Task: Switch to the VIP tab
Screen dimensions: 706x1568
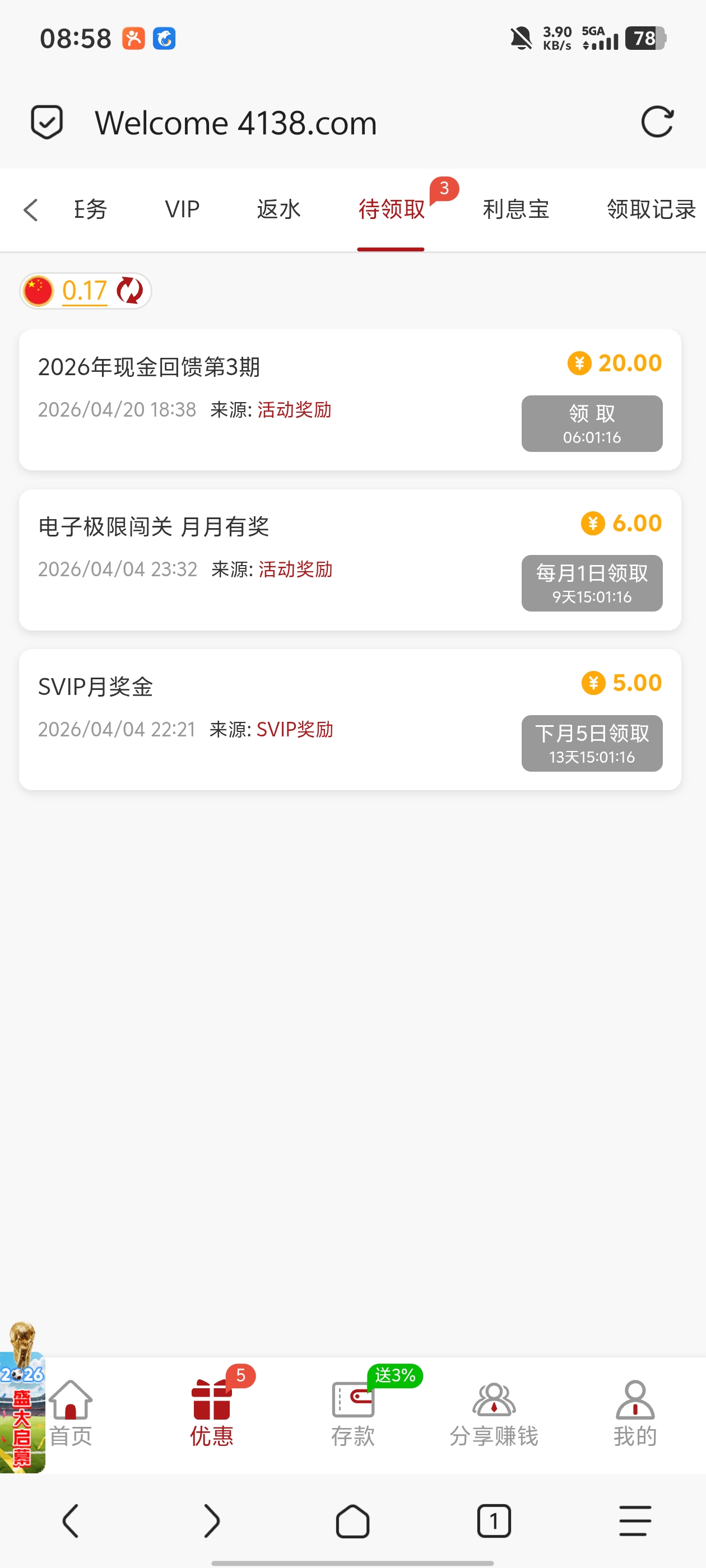Action: coord(182,209)
